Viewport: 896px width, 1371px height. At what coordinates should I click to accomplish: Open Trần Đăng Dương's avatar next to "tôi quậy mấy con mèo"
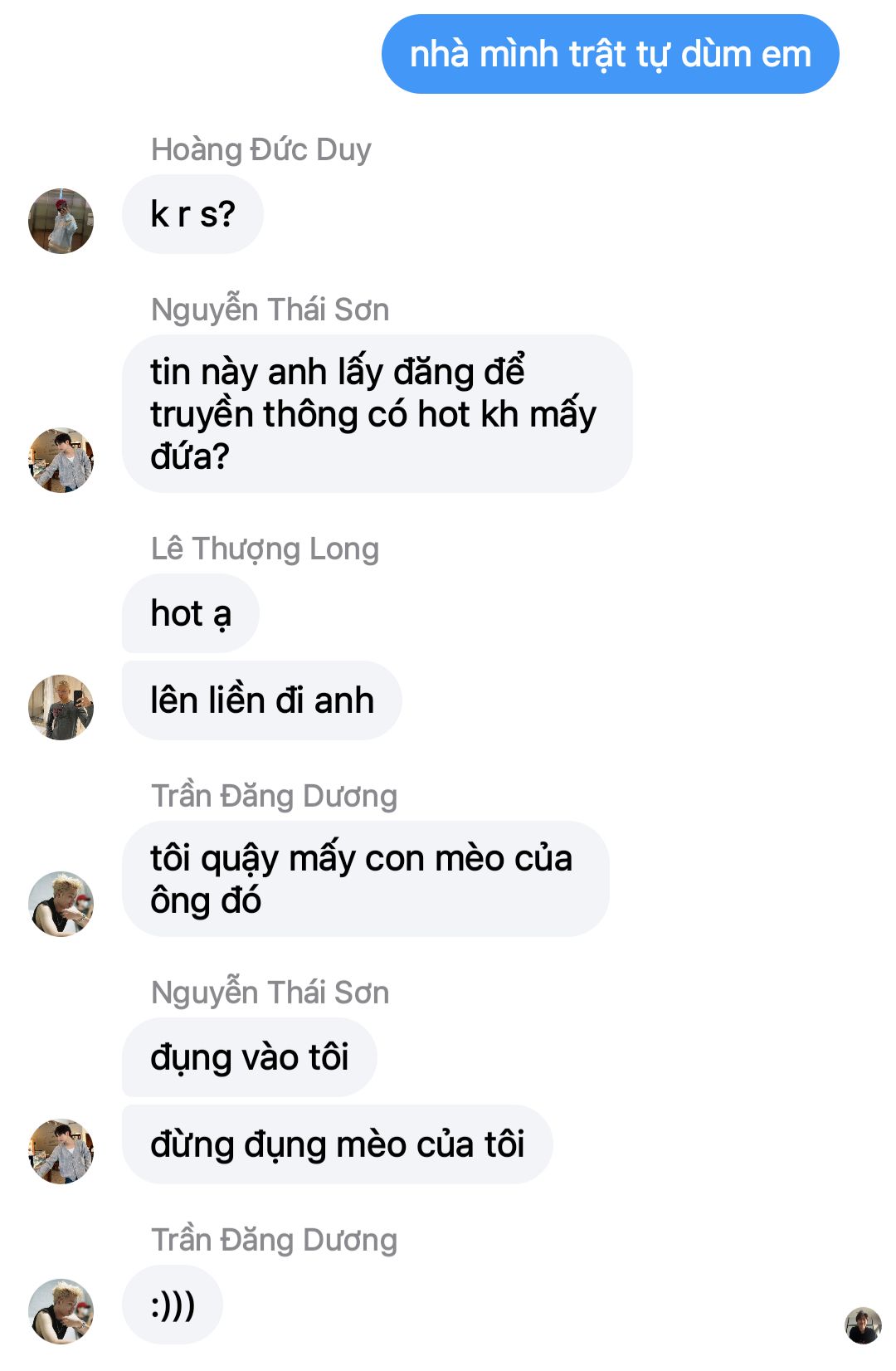tap(61, 904)
